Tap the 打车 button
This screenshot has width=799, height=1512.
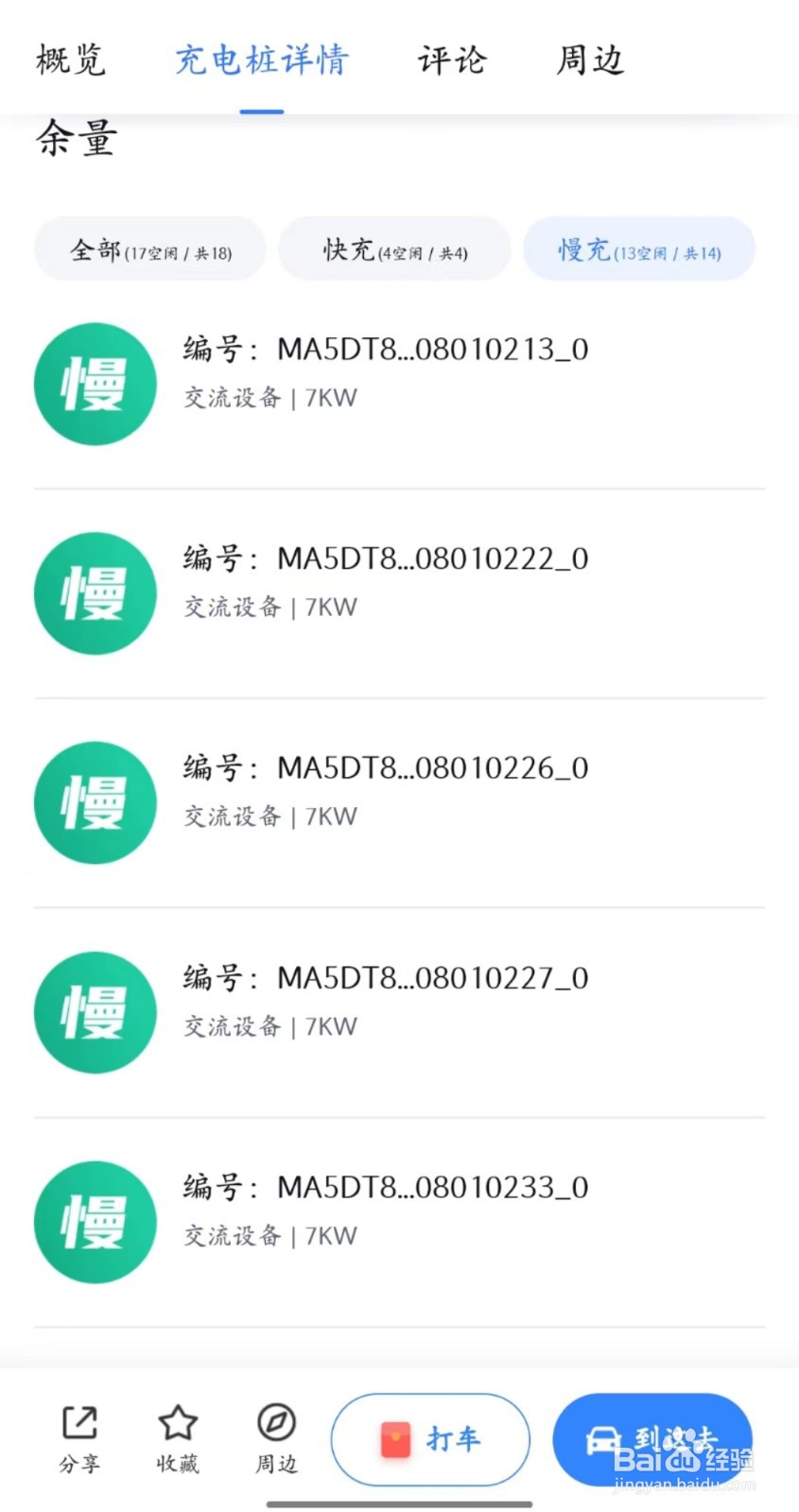430,1439
